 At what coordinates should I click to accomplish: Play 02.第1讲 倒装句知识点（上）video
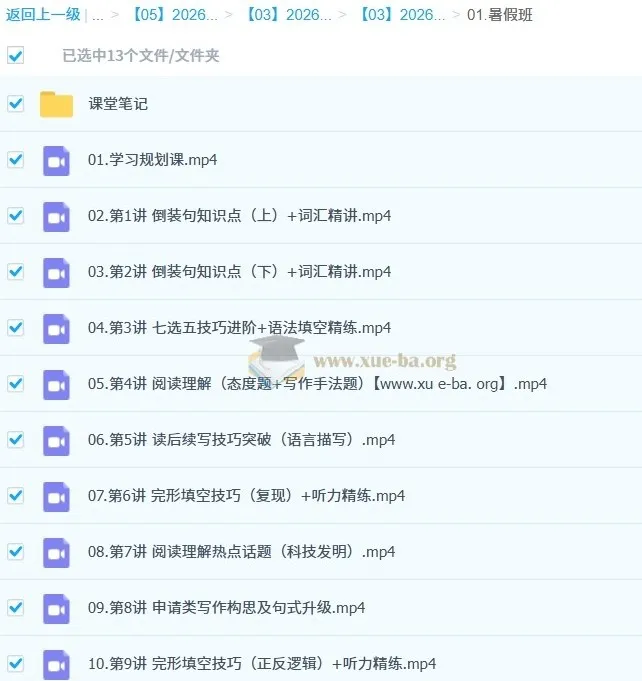[x=239, y=216]
